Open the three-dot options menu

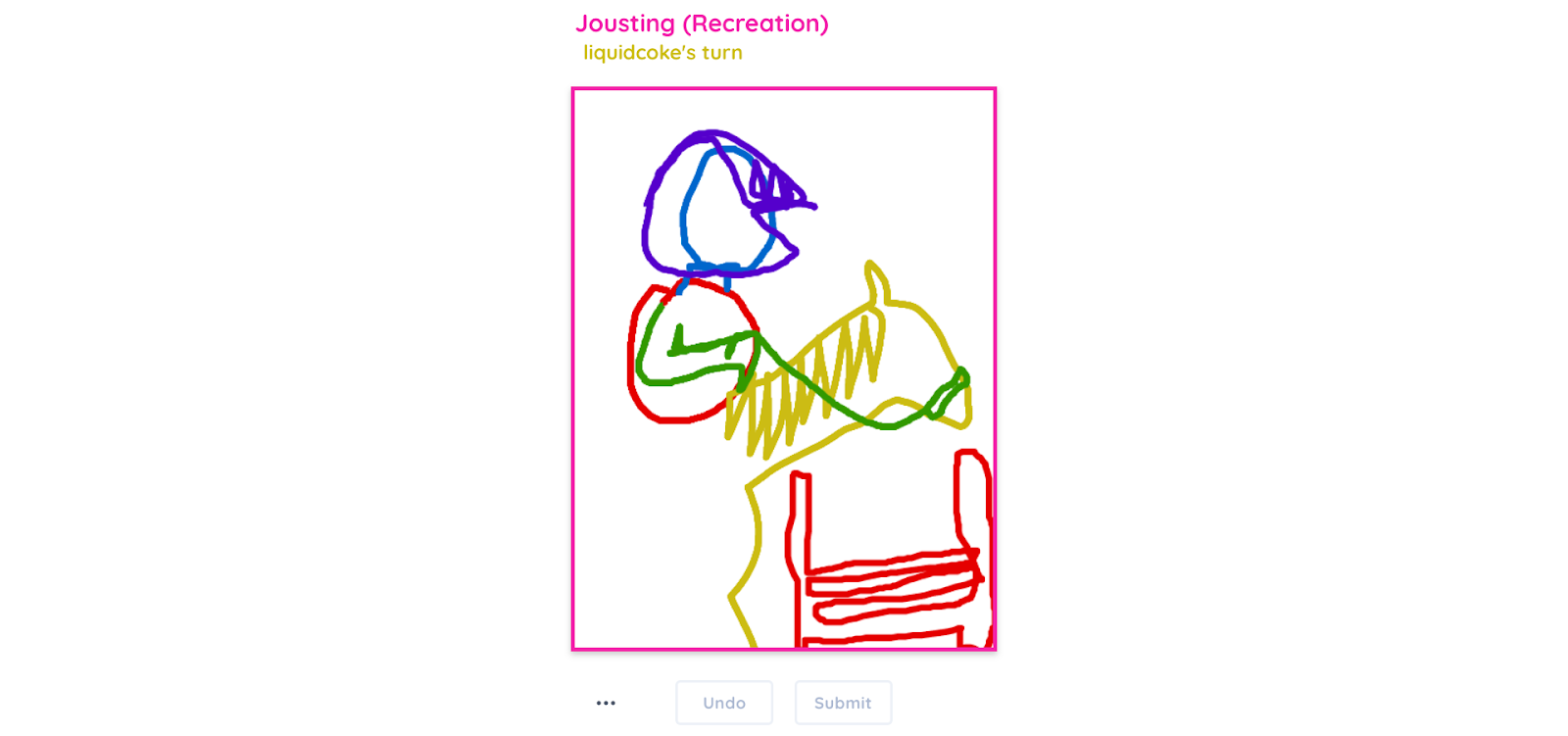(x=606, y=703)
